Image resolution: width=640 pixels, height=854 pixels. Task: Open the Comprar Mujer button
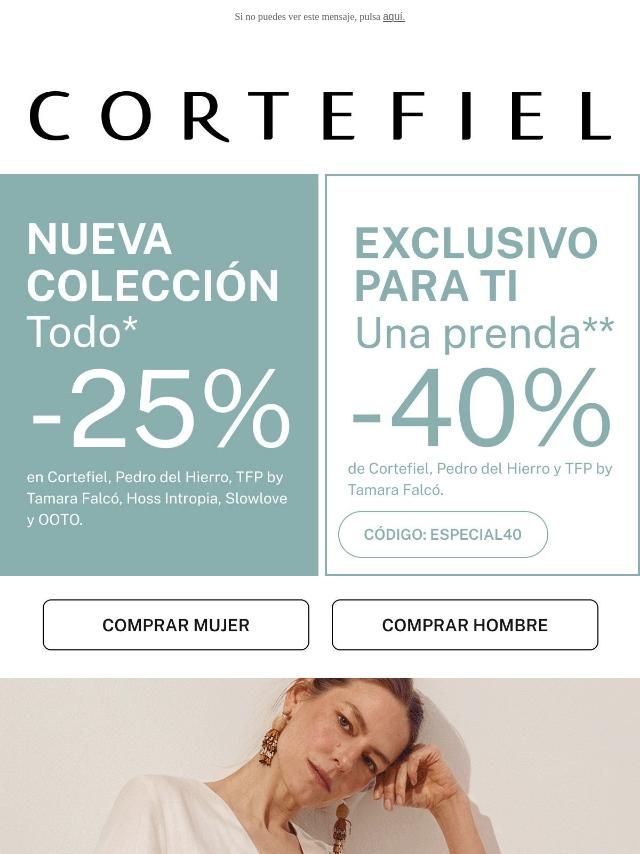pos(176,625)
